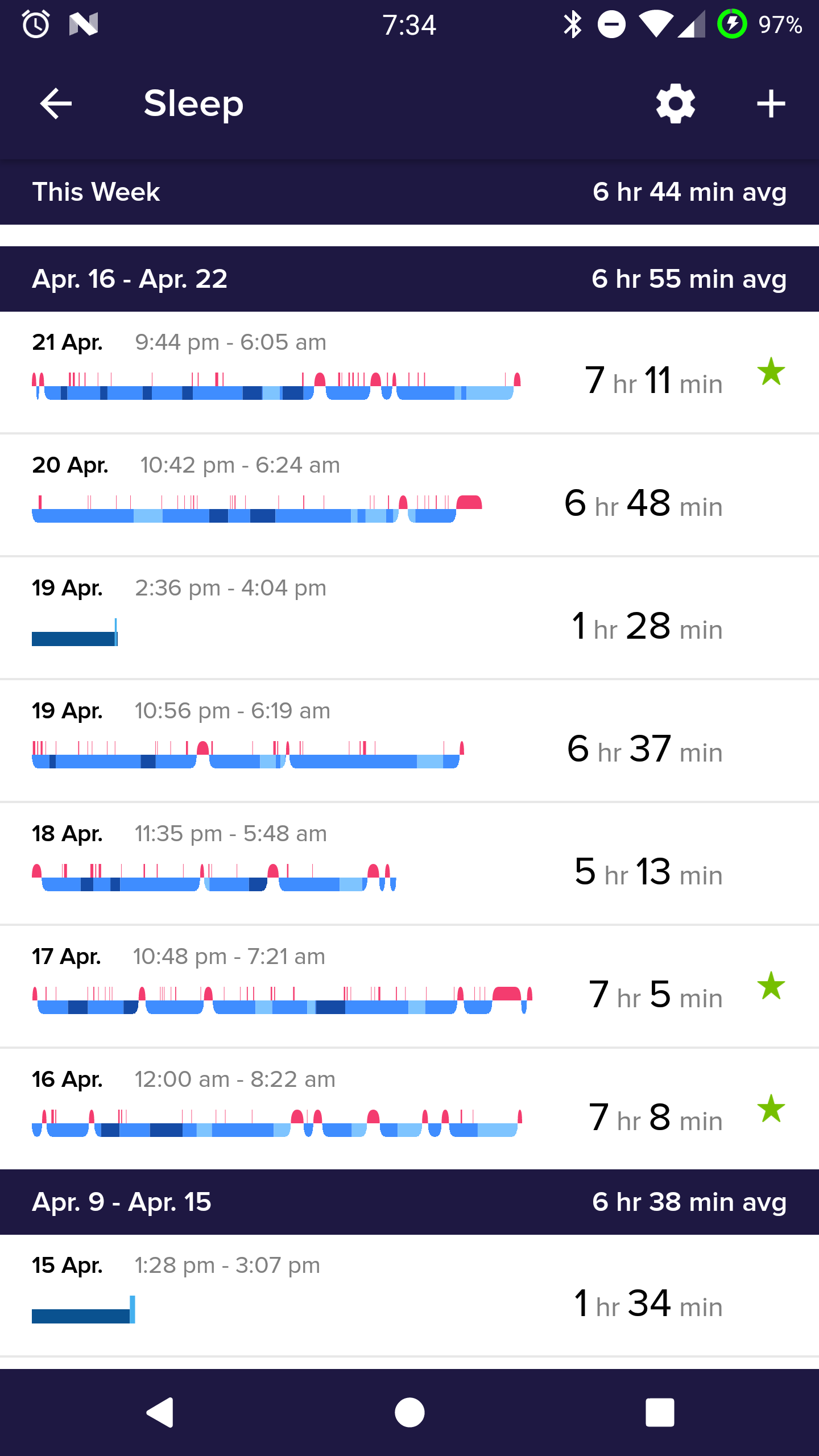
Task: Tap the system home button
Action: point(409,1413)
